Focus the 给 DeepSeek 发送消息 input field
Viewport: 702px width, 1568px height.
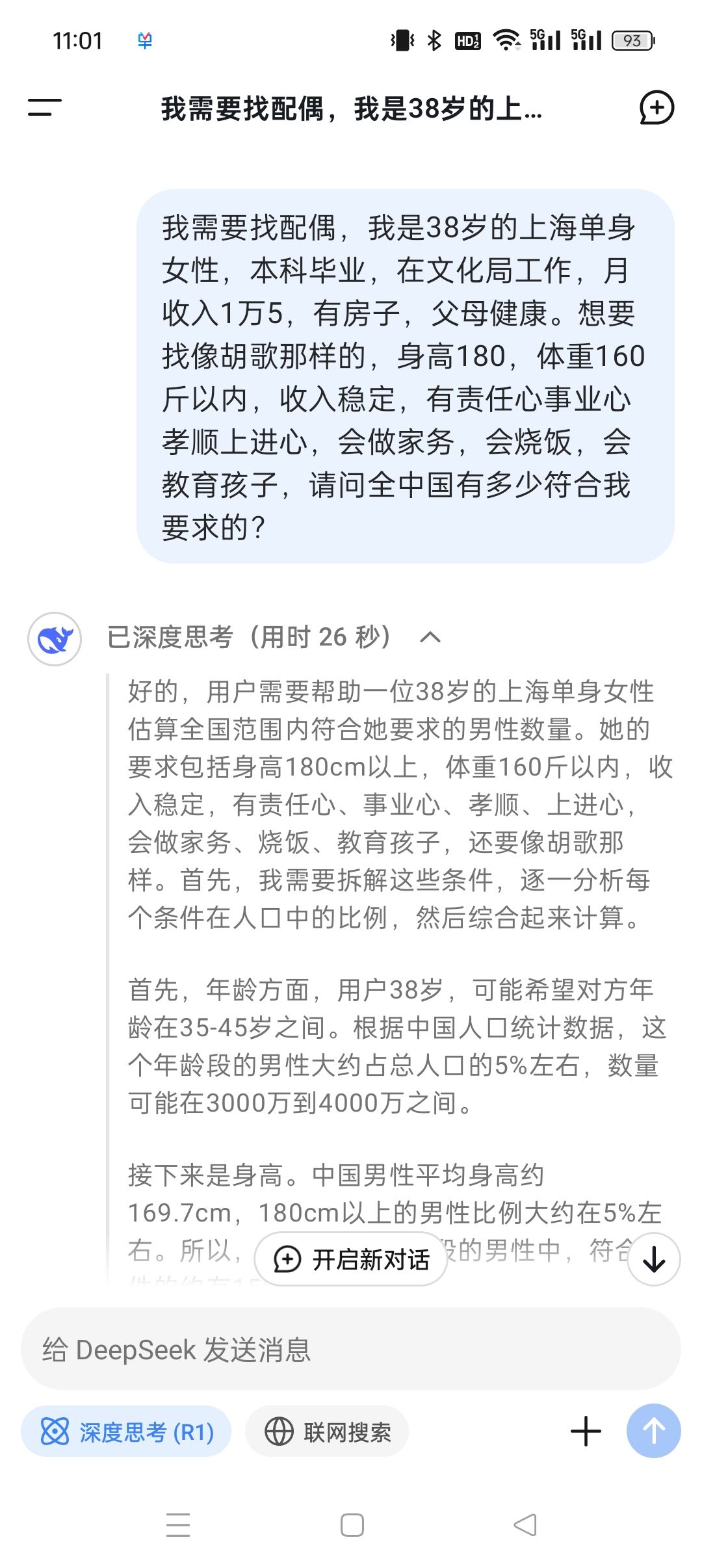click(351, 1349)
